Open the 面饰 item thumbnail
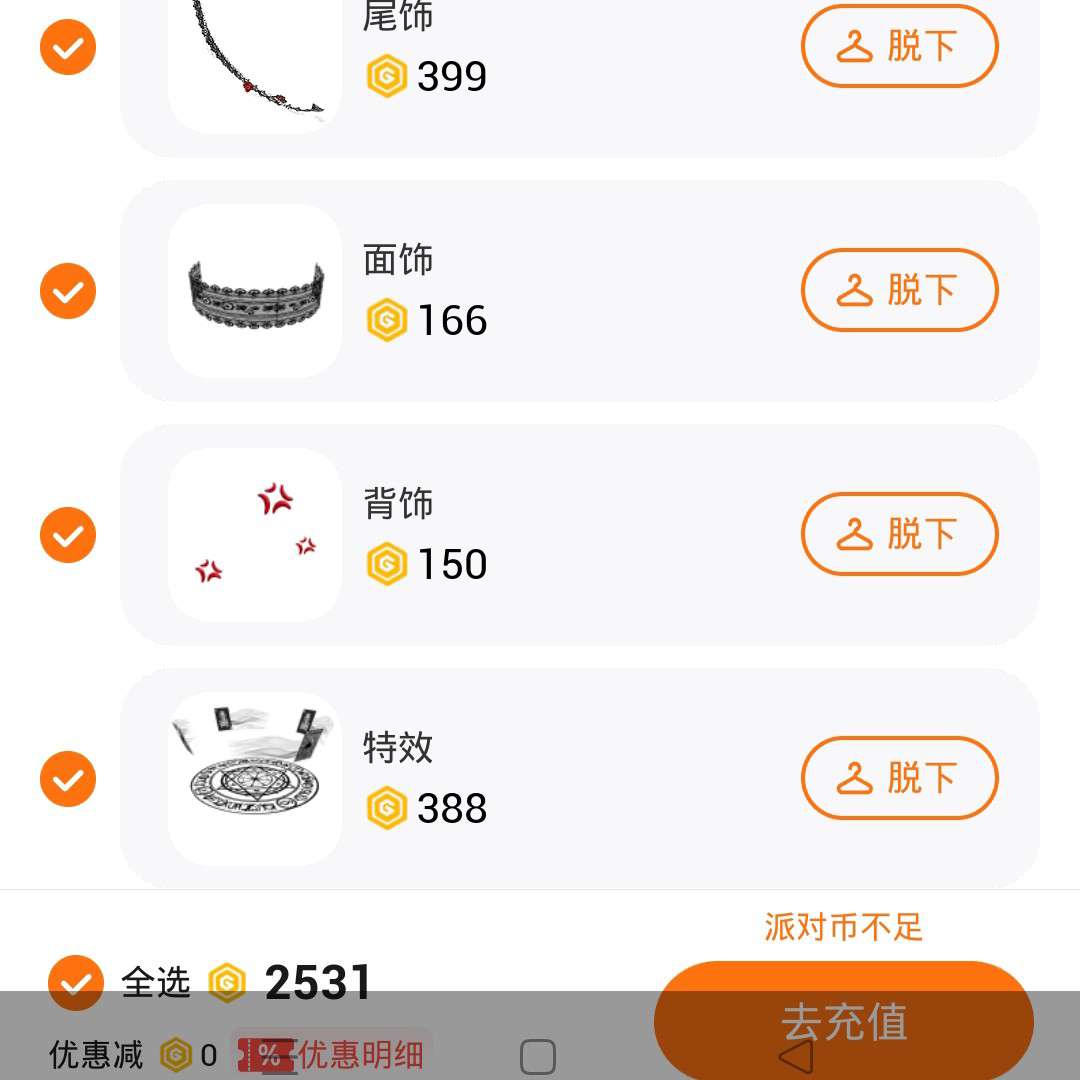 tap(255, 291)
